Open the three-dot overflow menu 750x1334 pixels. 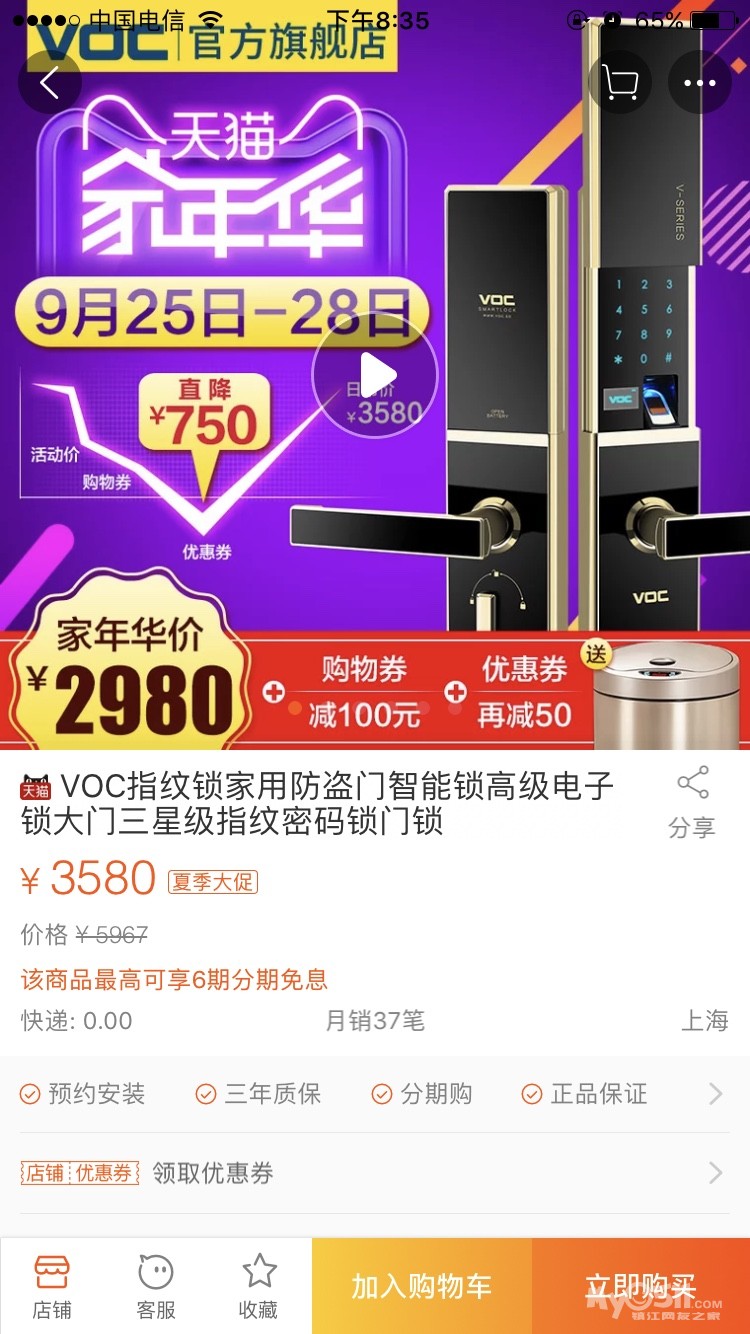(x=699, y=83)
